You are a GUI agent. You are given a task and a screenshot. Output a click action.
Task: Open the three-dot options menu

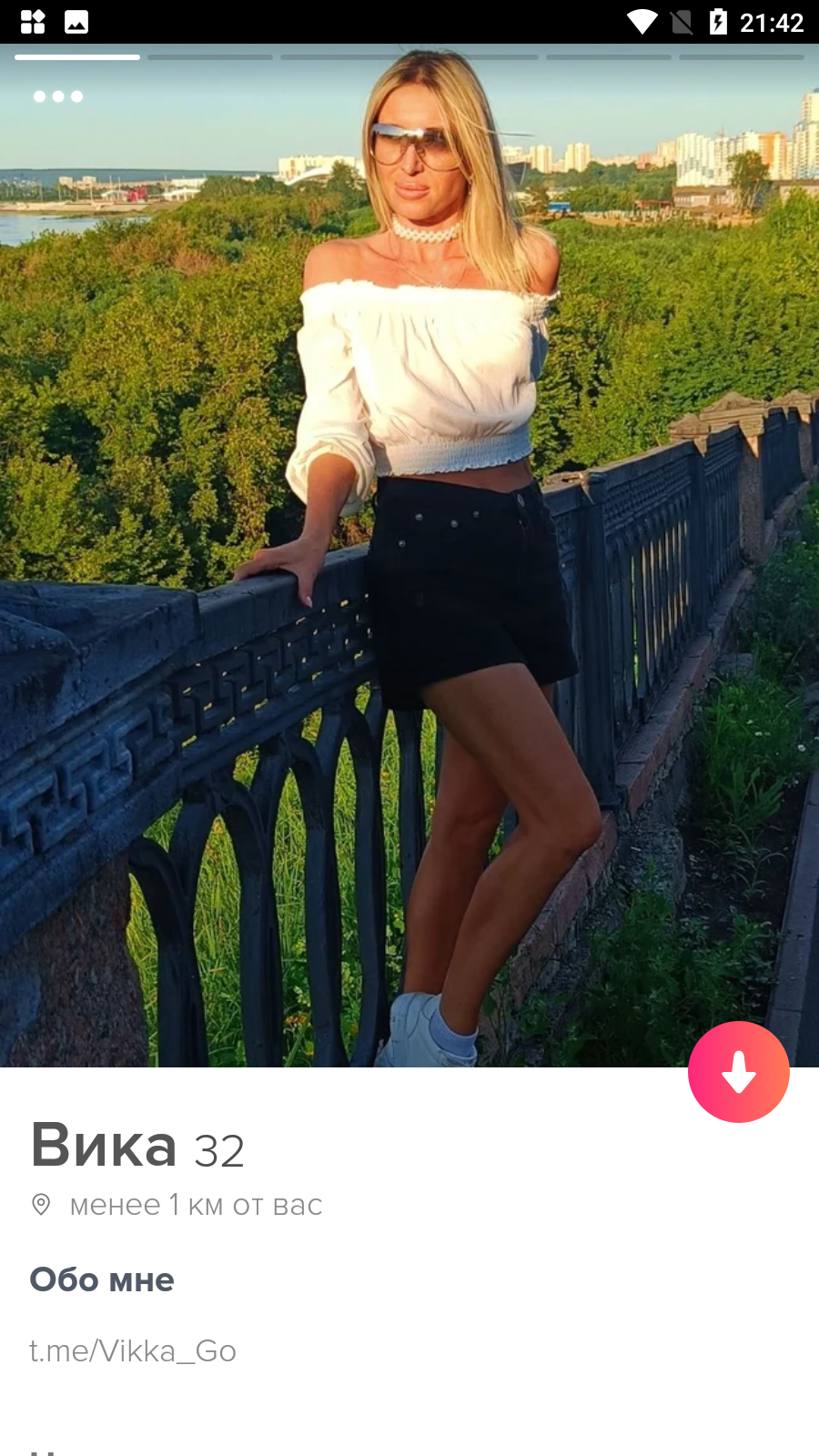[x=58, y=96]
